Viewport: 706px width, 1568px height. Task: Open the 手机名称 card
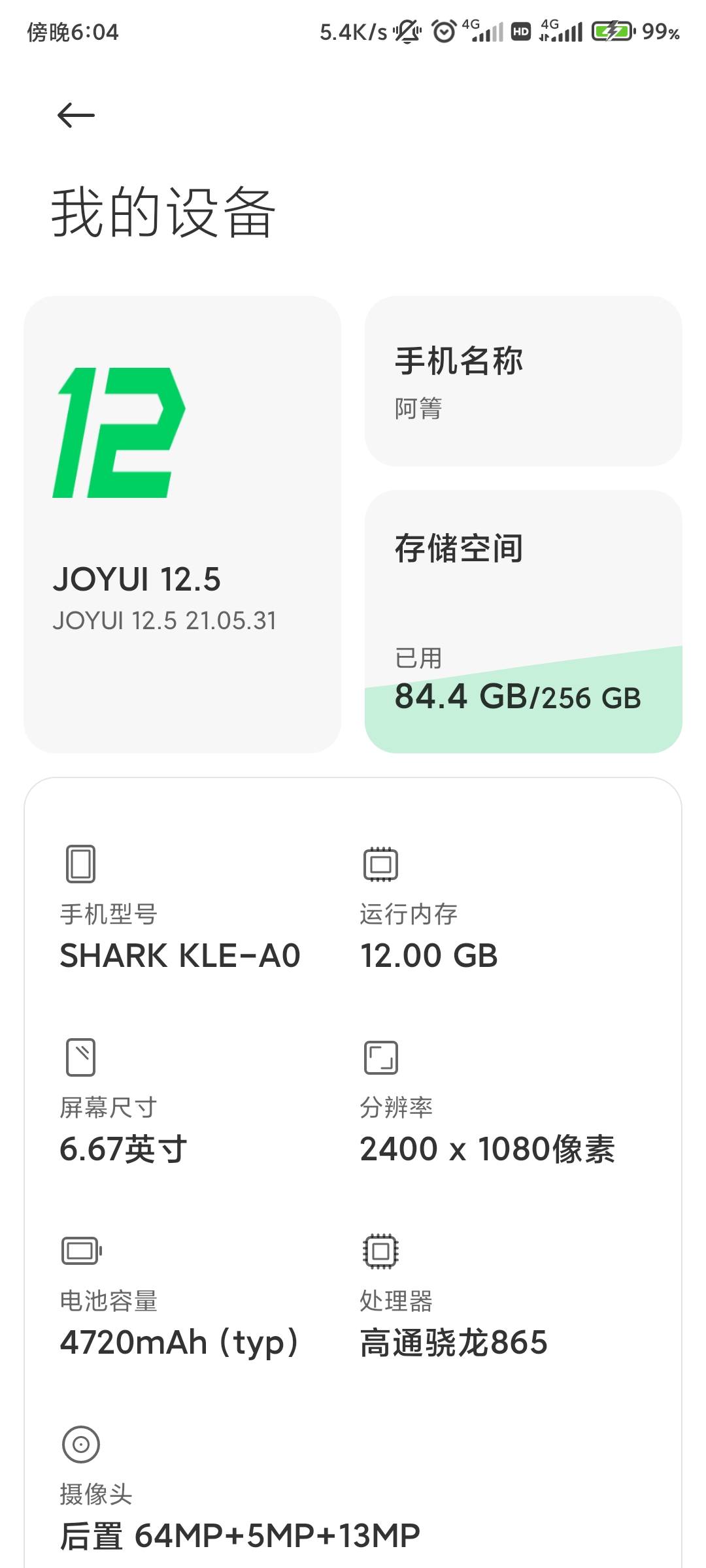524,382
